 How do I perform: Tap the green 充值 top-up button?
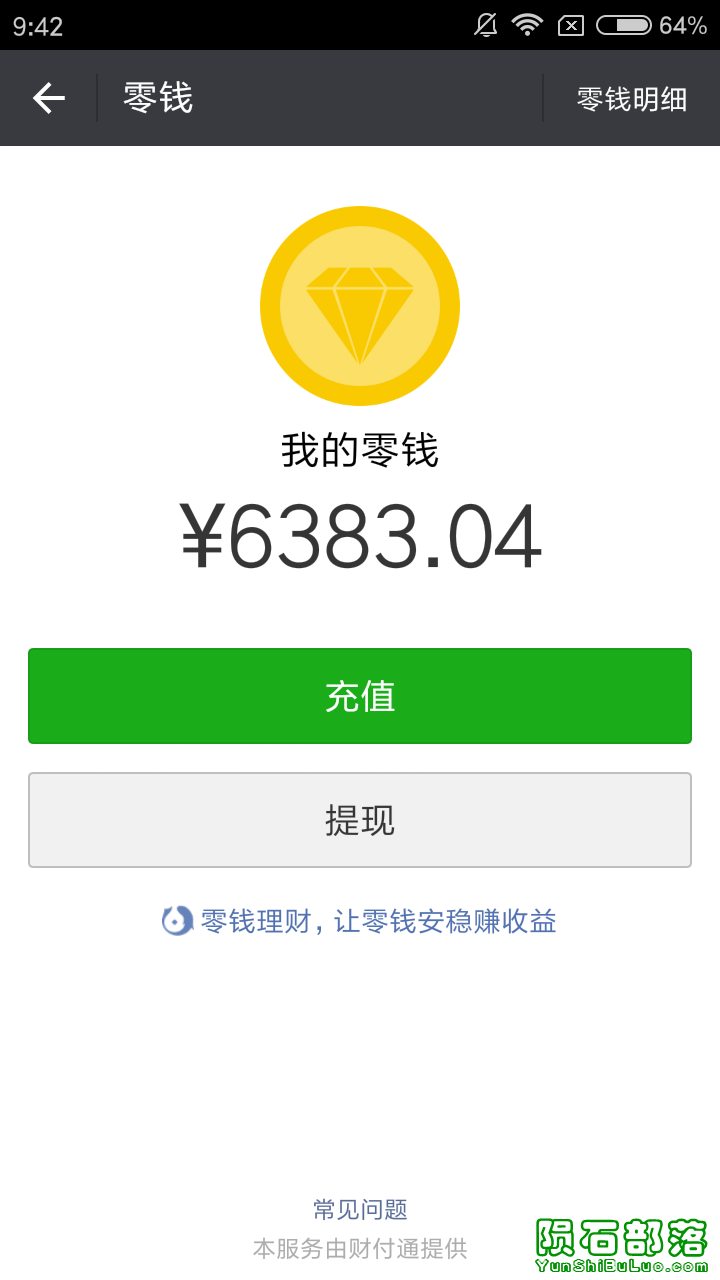[x=360, y=696]
